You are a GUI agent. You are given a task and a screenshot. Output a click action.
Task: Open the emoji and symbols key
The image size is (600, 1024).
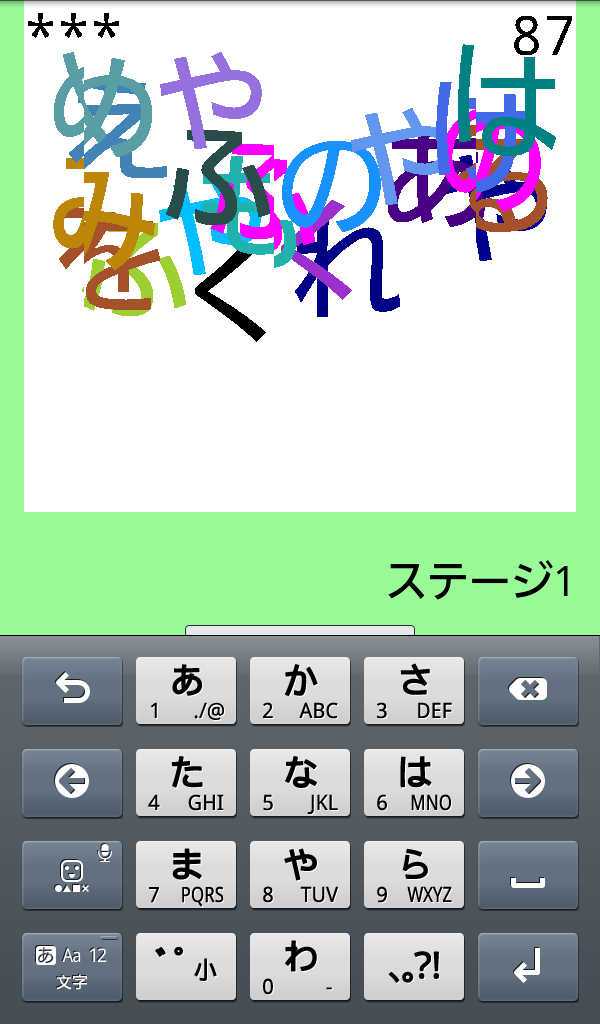[x=72, y=875]
